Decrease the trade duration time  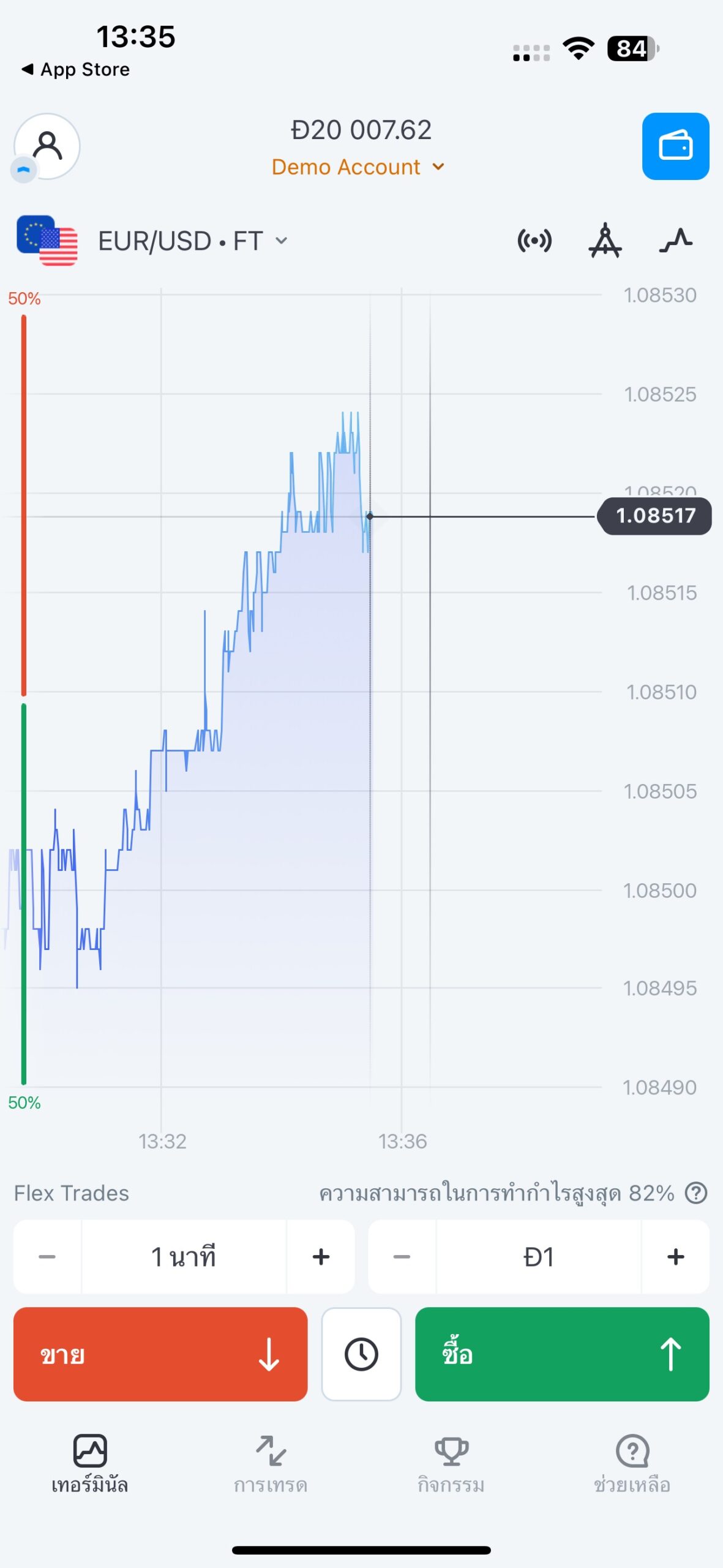[x=47, y=1257]
